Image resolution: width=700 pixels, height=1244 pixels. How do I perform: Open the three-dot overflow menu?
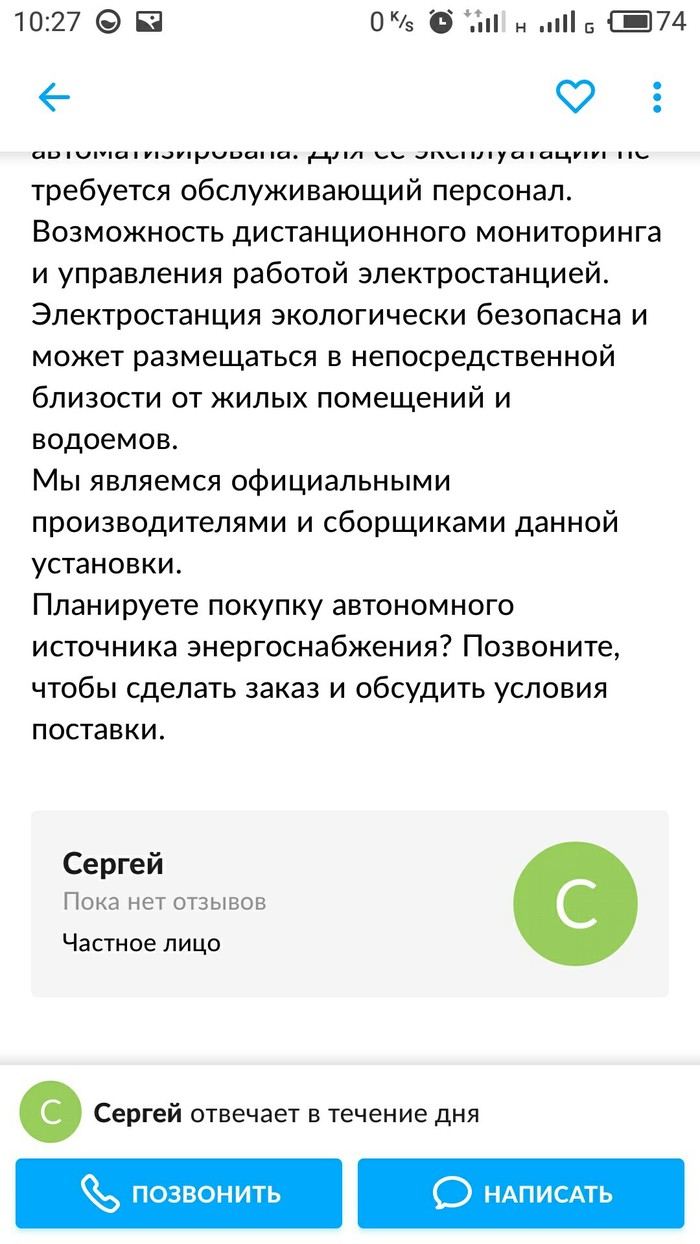[x=657, y=97]
